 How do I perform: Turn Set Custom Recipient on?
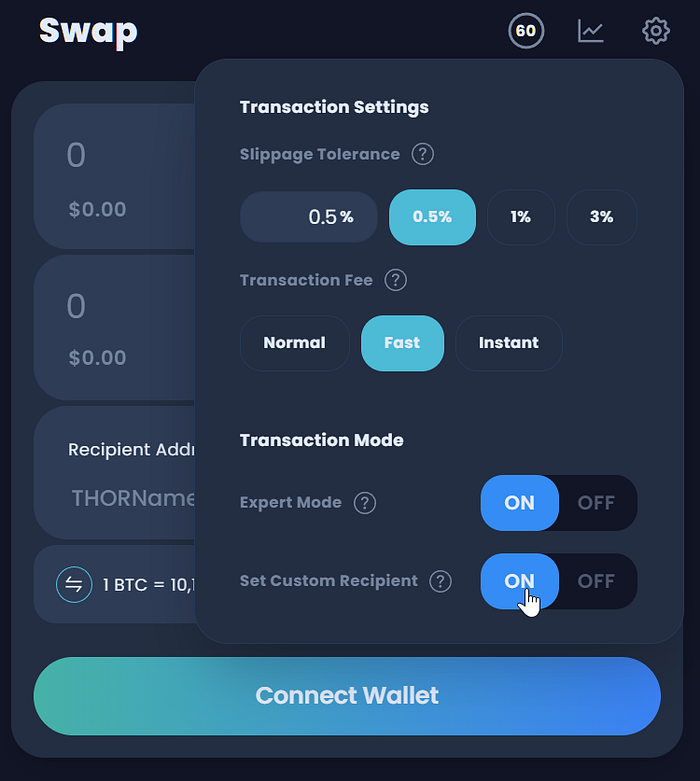pos(520,581)
